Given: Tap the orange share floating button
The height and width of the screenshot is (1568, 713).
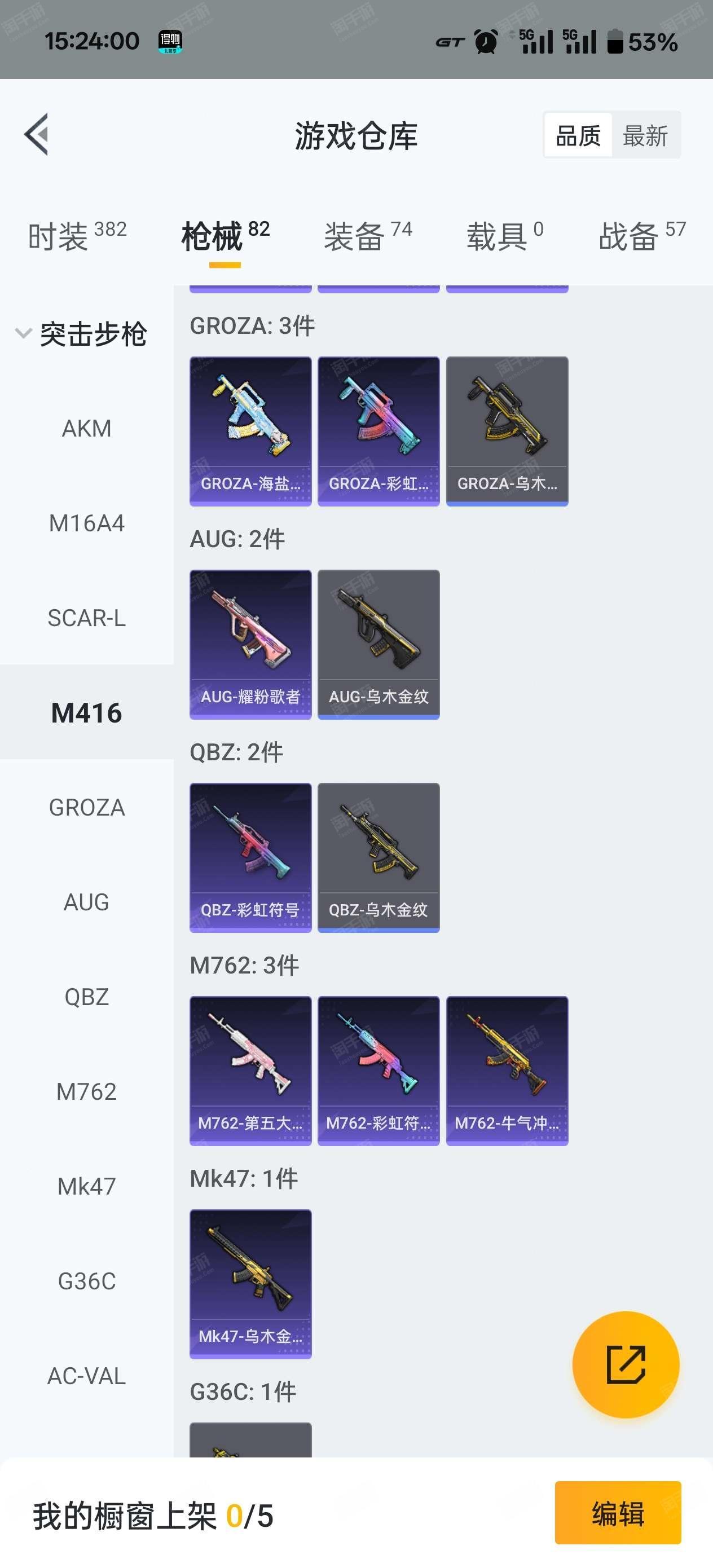Looking at the screenshot, I should click(x=626, y=1364).
